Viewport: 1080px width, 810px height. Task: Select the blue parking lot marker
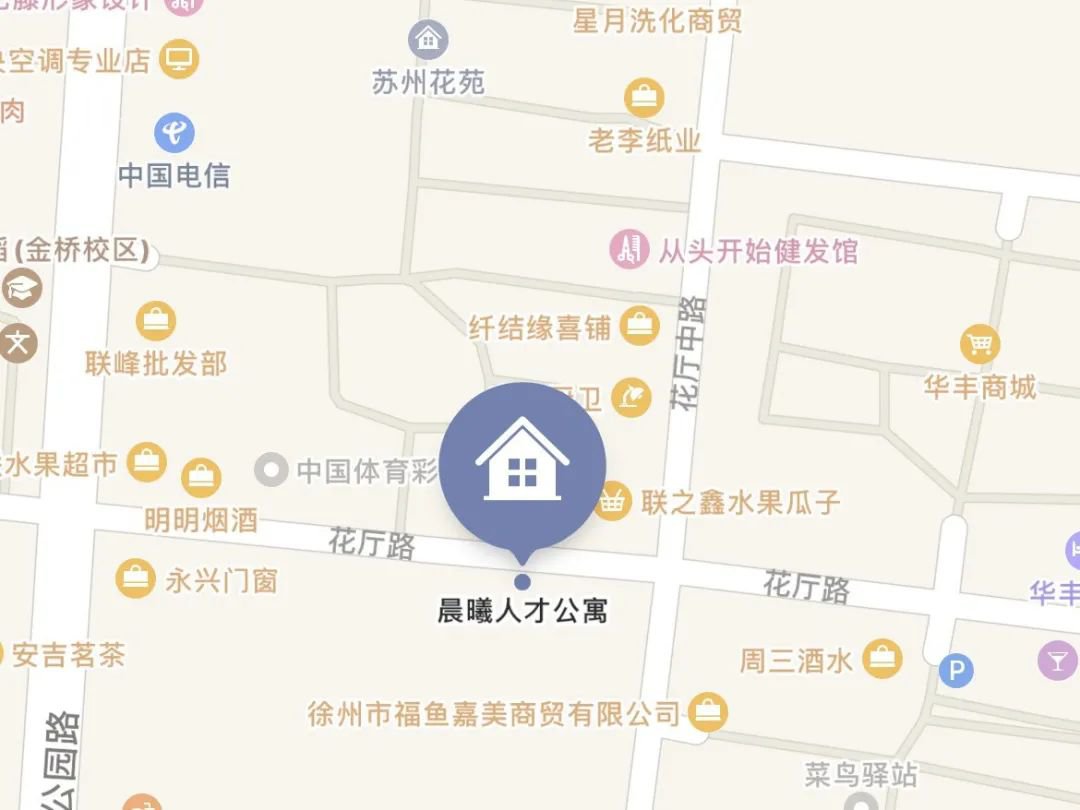957,671
